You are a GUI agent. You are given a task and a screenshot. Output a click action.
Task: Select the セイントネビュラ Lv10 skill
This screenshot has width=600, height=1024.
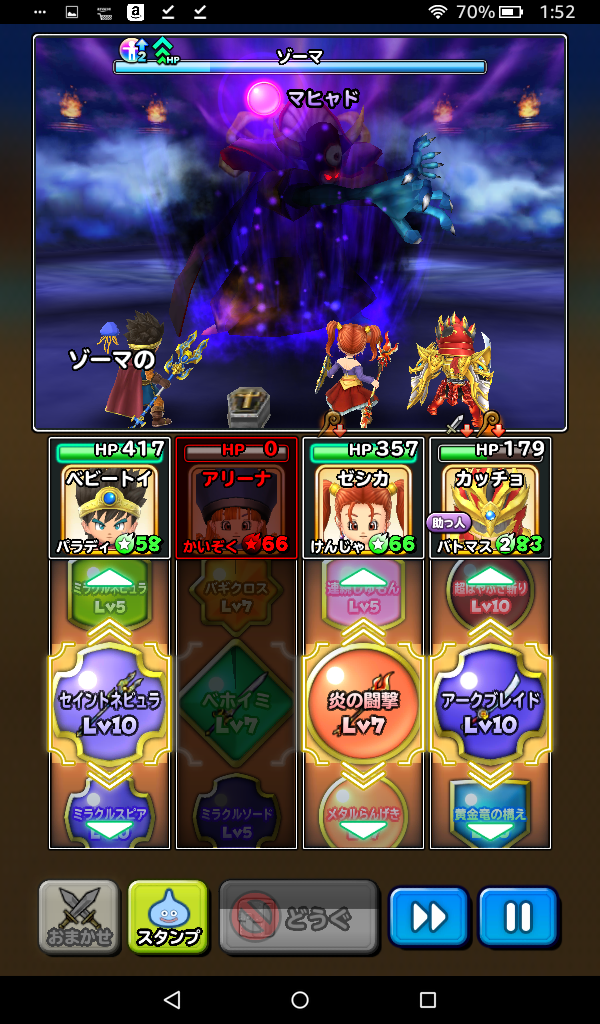point(110,704)
